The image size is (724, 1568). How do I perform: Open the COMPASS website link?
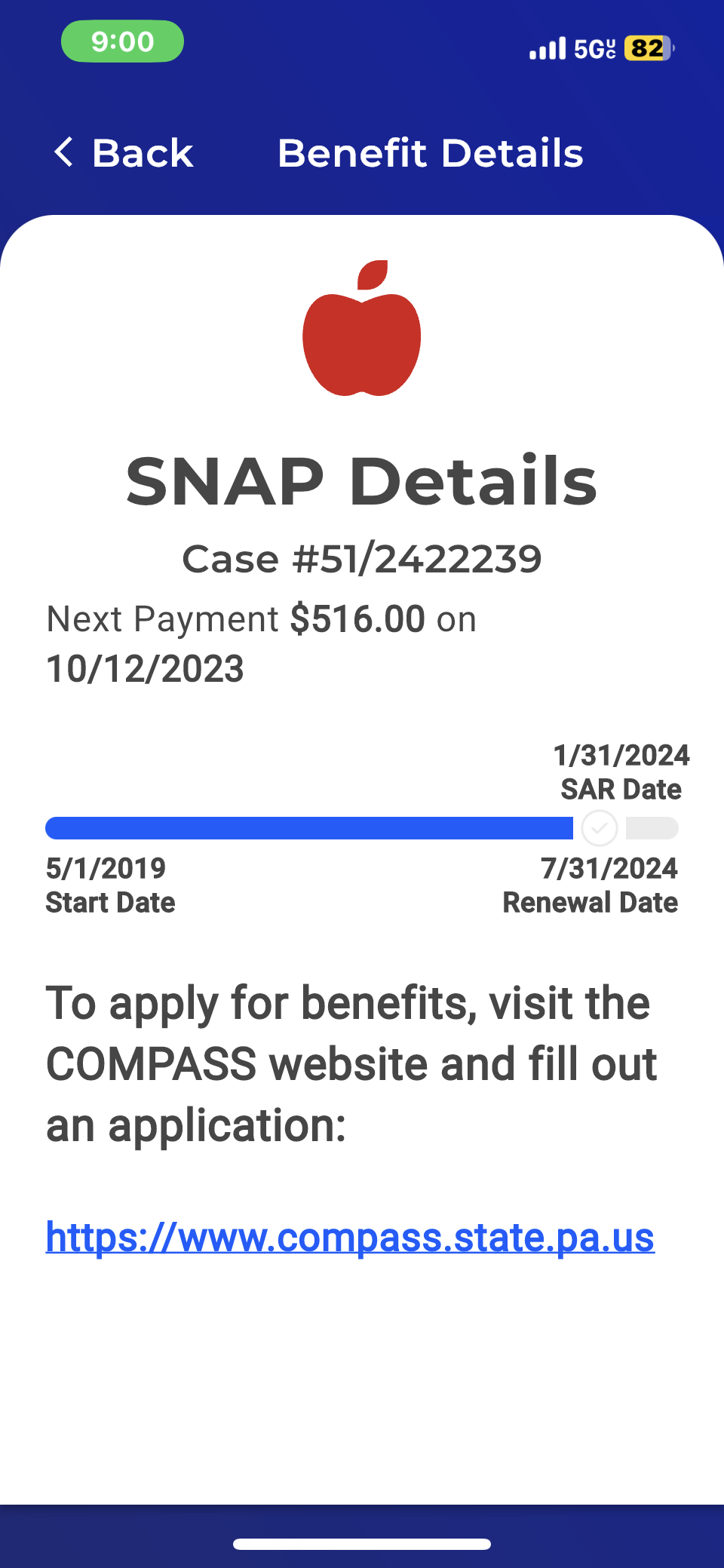[350, 1237]
